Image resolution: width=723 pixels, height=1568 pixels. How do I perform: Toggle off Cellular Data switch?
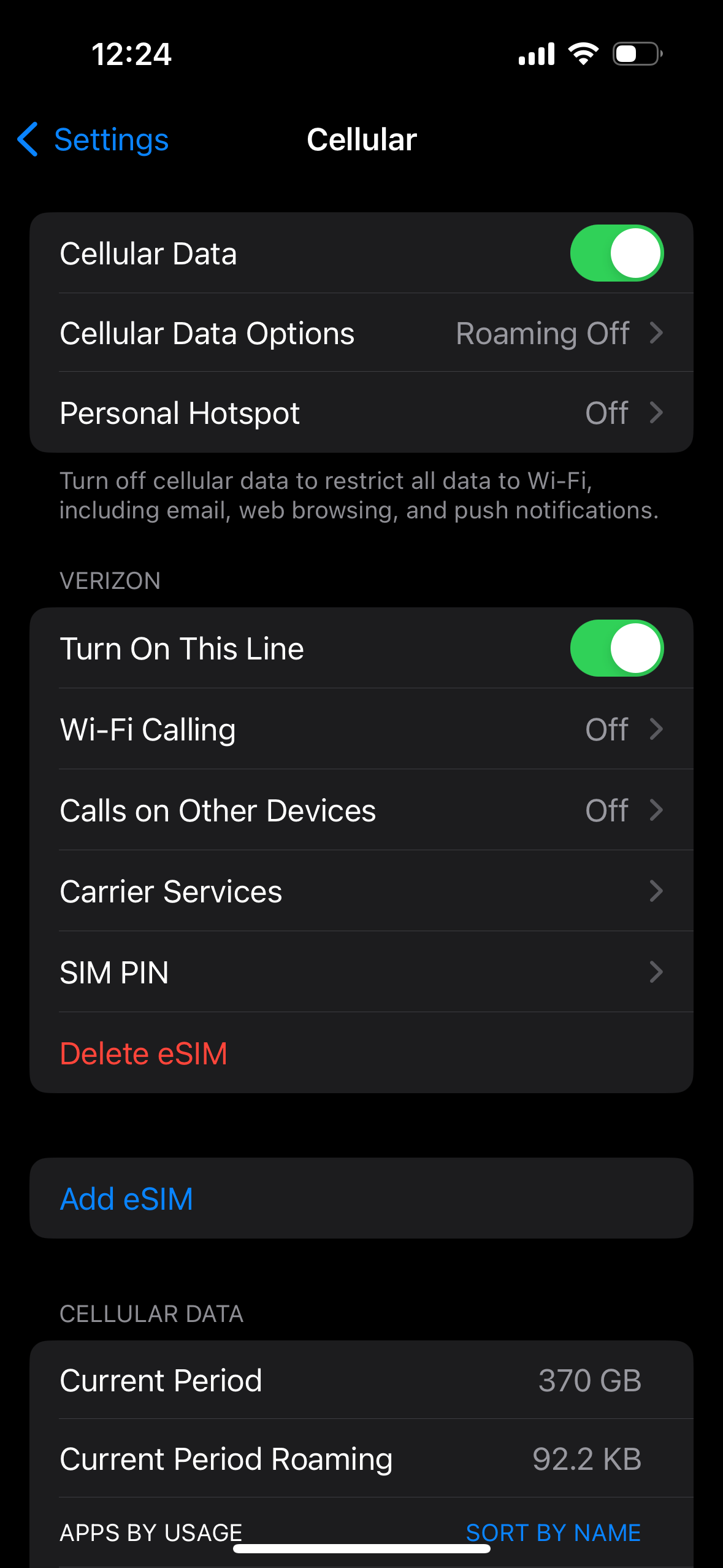pyautogui.click(x=616, y=253)
